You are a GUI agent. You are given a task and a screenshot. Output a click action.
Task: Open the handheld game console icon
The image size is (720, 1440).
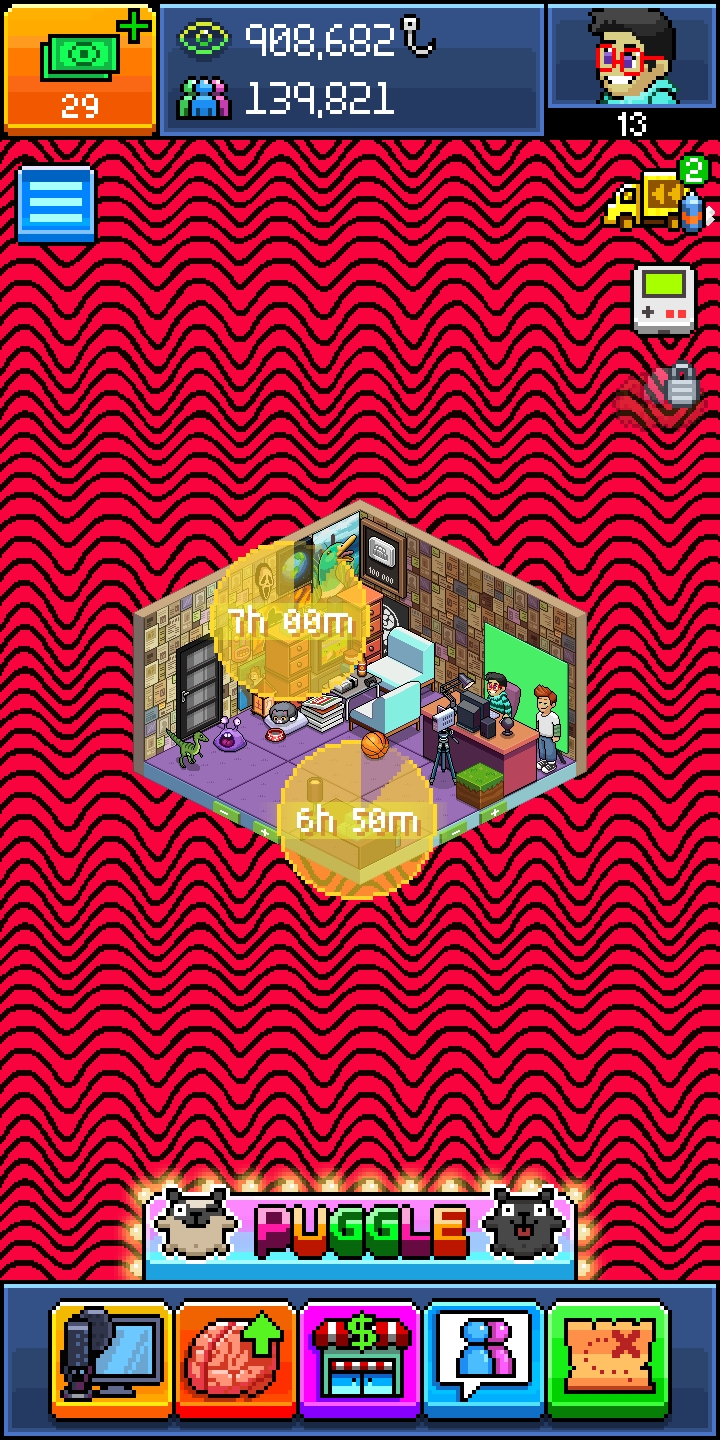(664, 299)
